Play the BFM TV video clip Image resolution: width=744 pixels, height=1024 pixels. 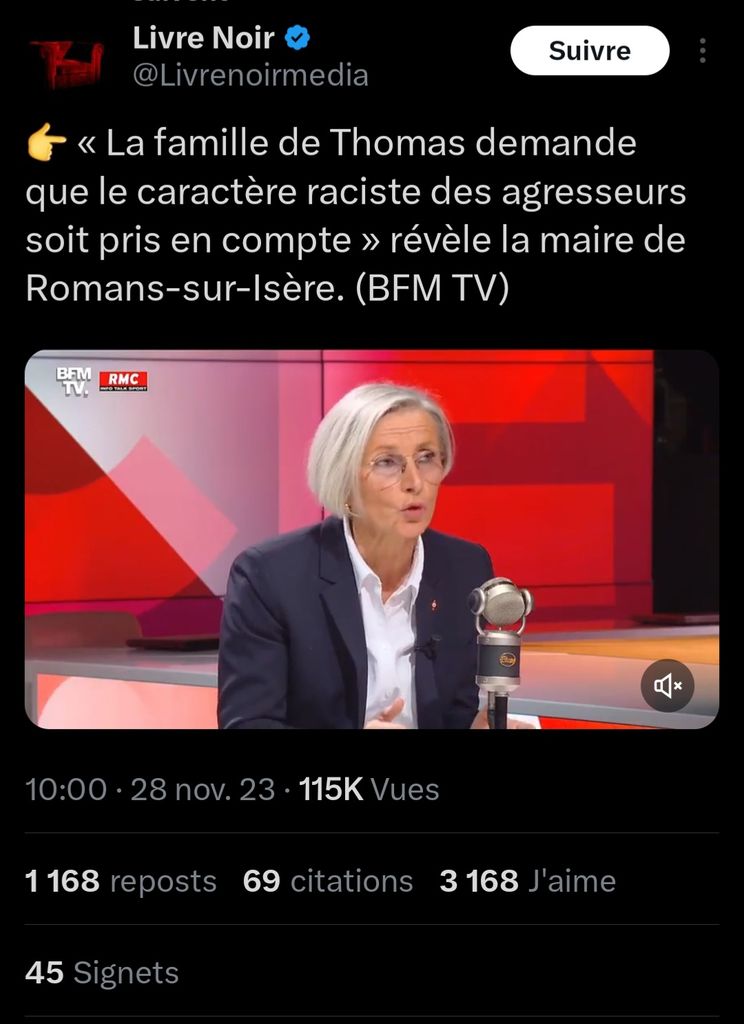(x=371, y=538)
